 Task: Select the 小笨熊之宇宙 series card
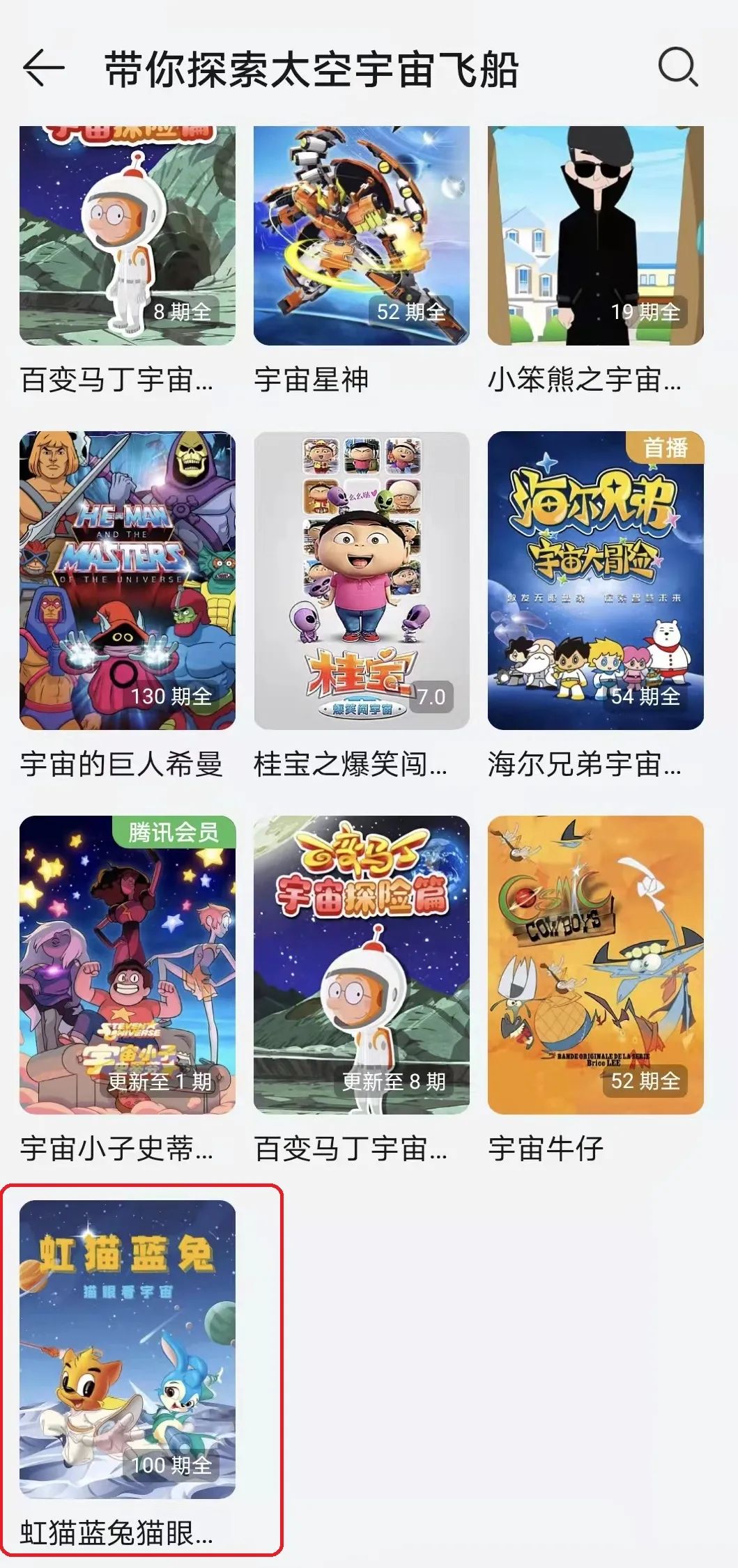pos(595,237)
